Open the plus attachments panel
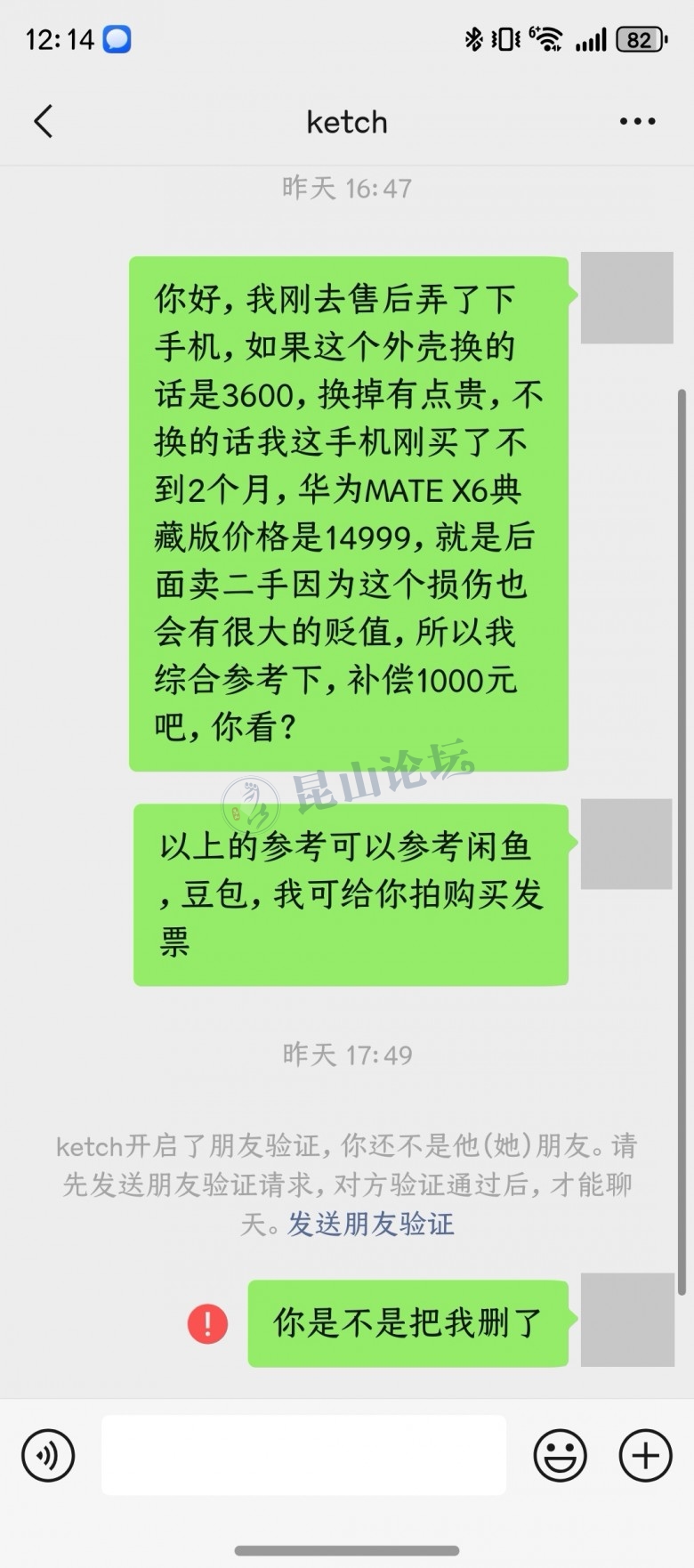This screenshot has height=1568, width=694. (x=645, y=1455)
